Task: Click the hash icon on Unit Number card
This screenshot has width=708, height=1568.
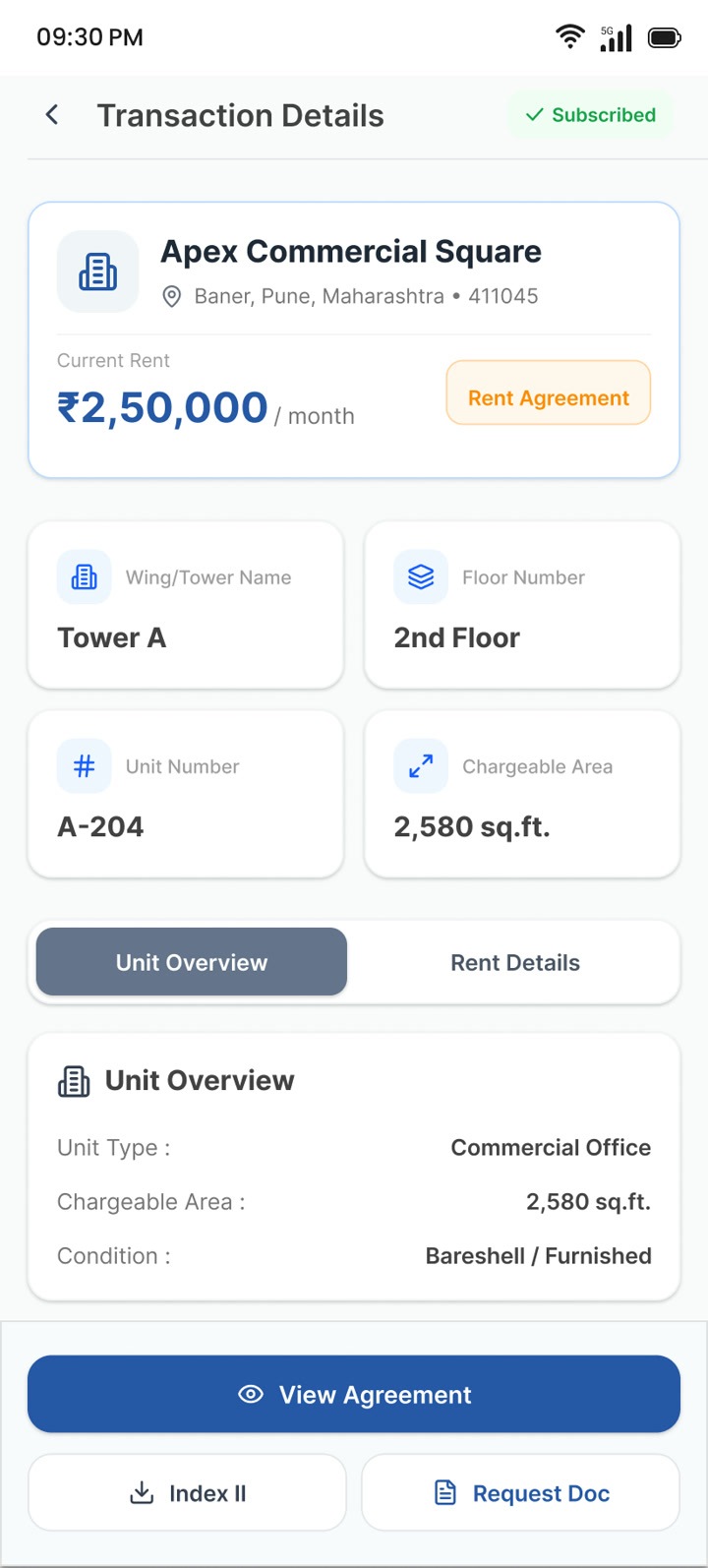Action: (85, 766)
